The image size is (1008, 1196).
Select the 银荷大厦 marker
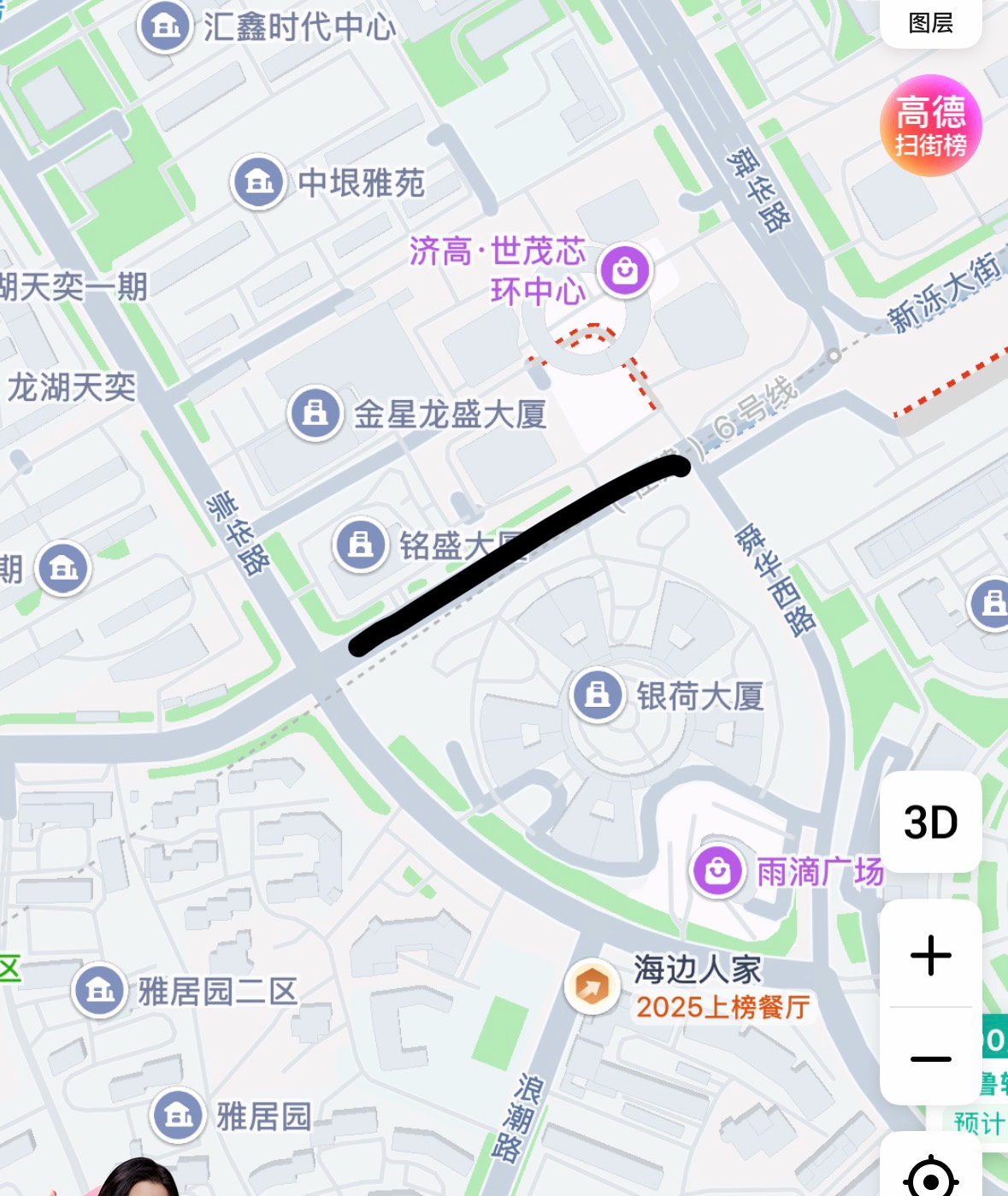[x=597, y=694]
